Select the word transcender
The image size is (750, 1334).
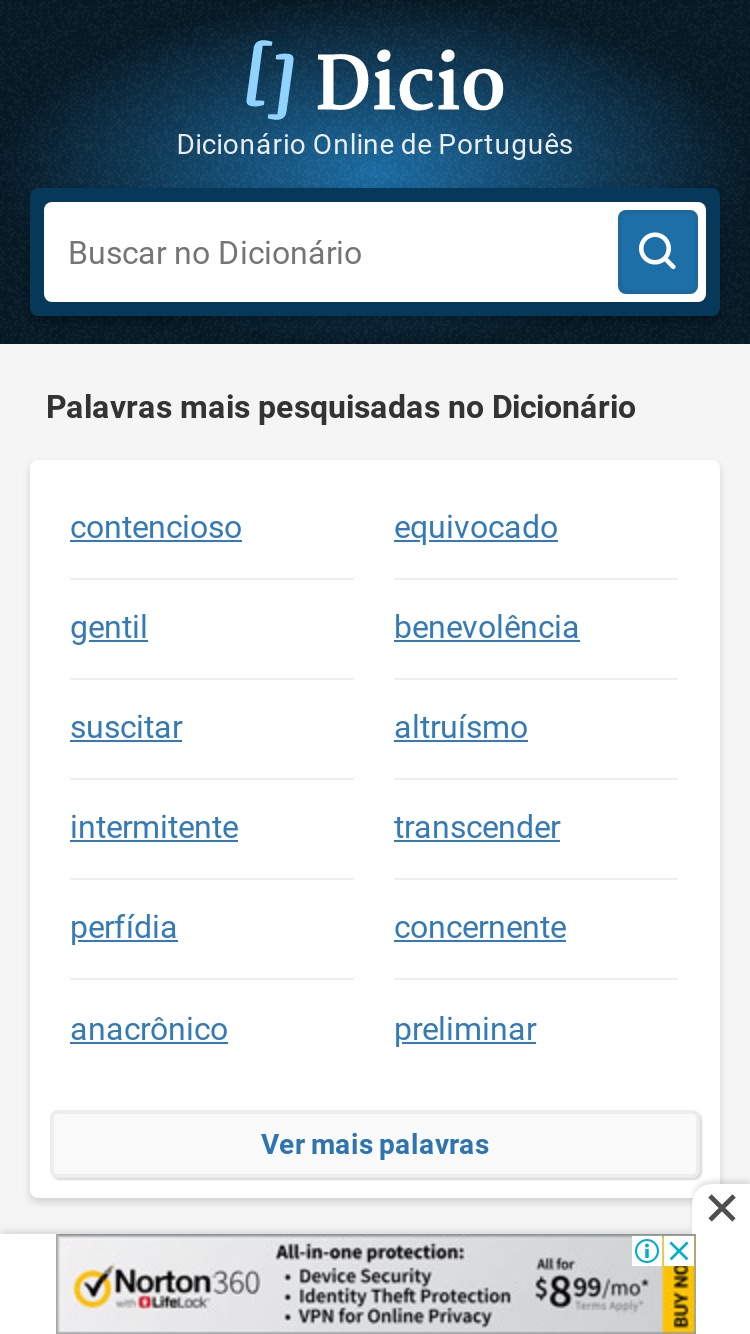tap(477, 827)
